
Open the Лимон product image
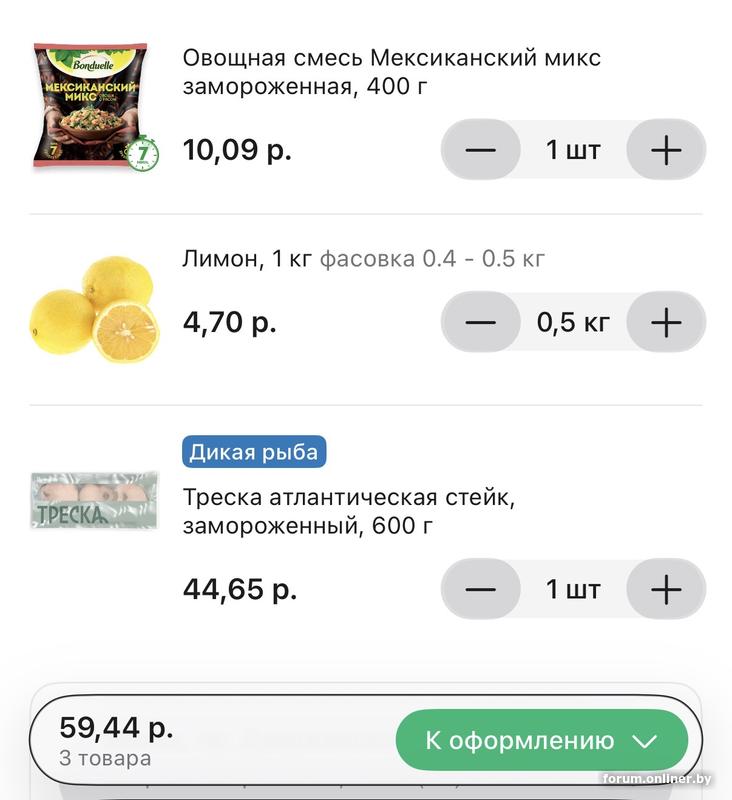[x=94, y=309]
